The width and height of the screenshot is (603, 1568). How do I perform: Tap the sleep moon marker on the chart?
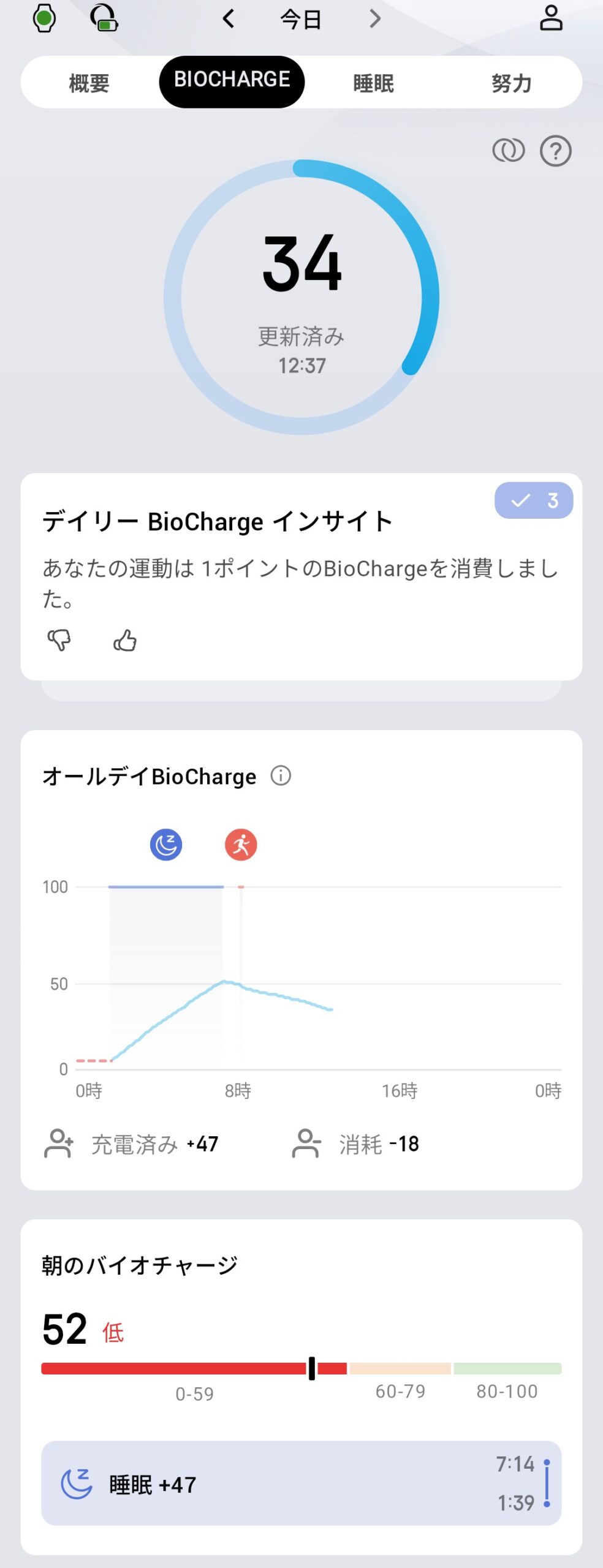(166, 845)
